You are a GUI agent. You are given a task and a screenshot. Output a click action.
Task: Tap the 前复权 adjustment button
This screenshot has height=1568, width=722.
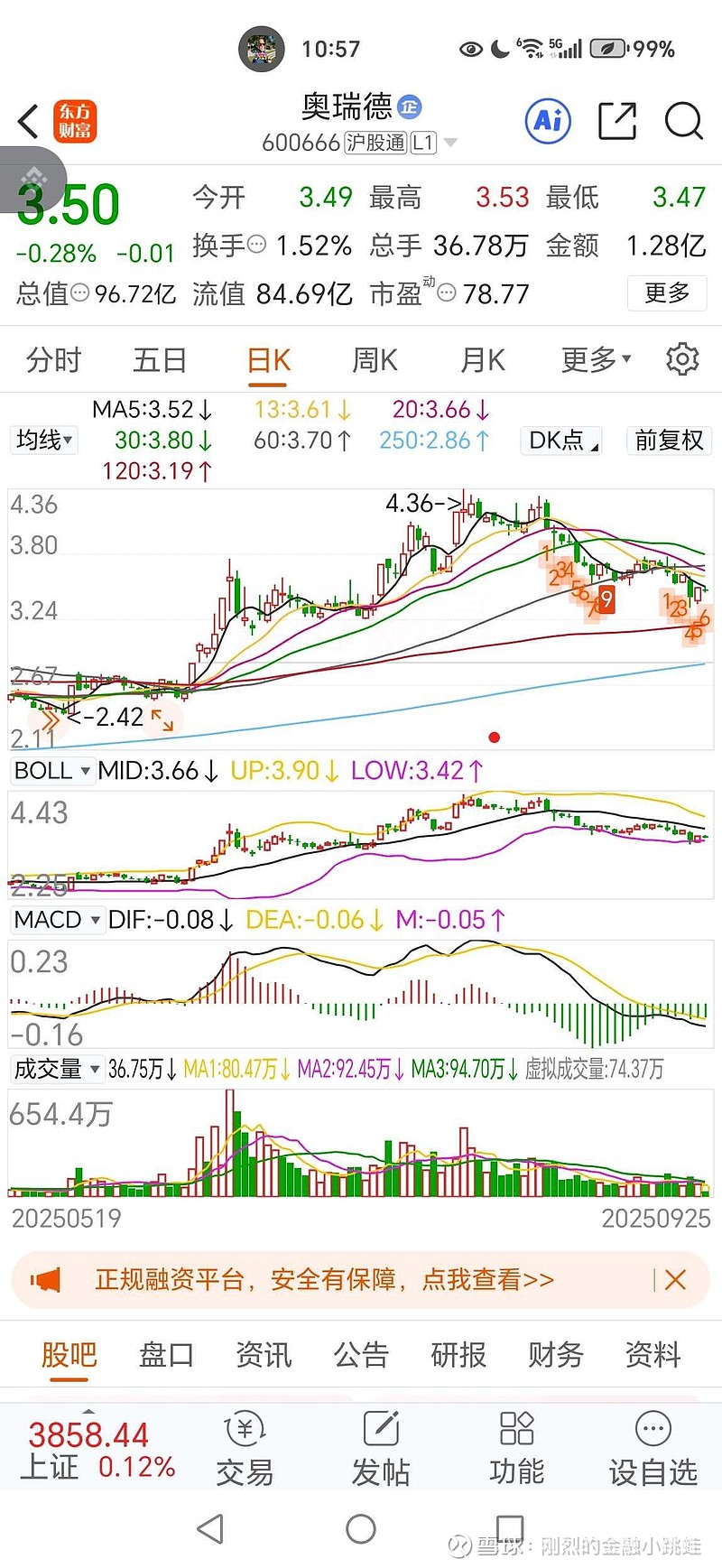click(x=669, y=441)
